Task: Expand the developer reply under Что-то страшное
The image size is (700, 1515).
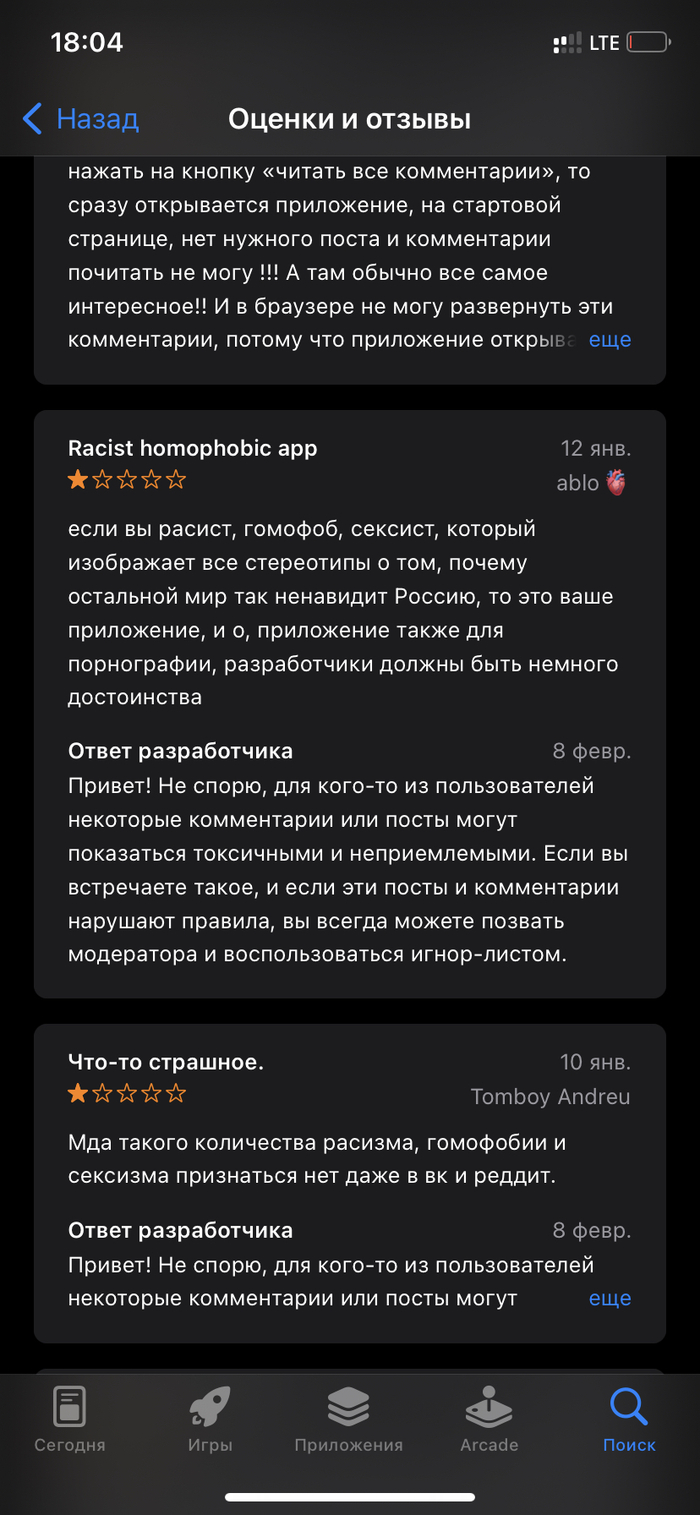Action: pos(609,1298)
